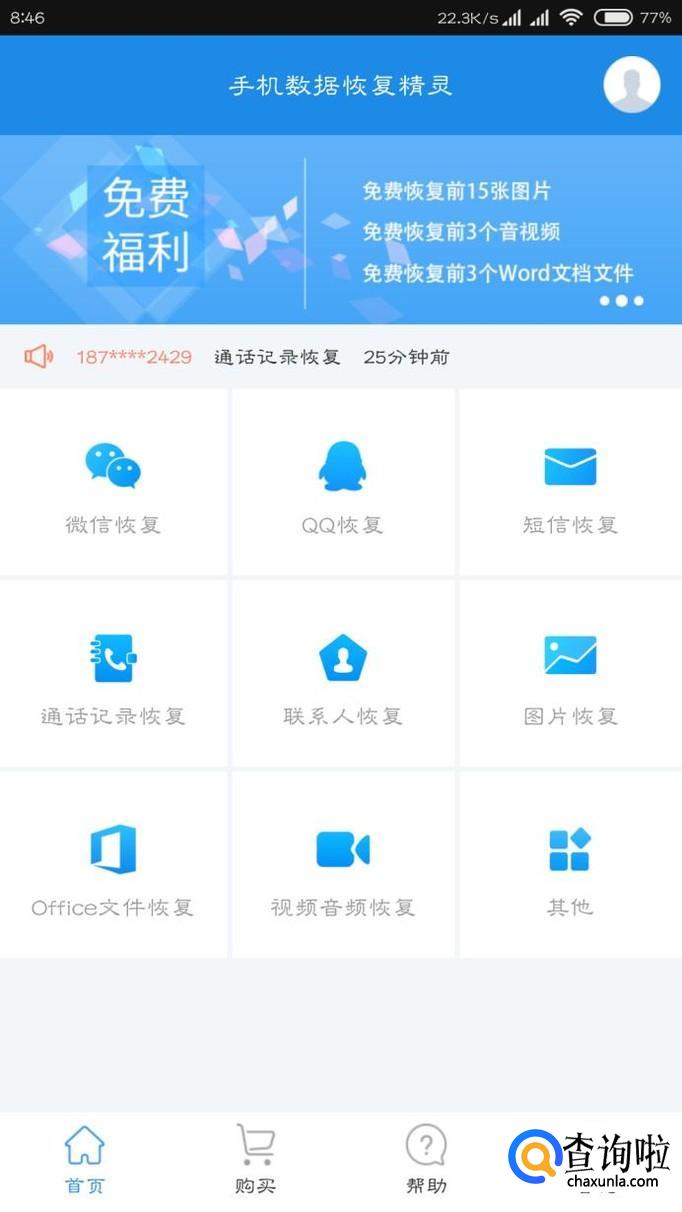Open Office文件恢复 tile
Image resolution: width=682 pixels, height=1212 pixels.
point(113,866)
